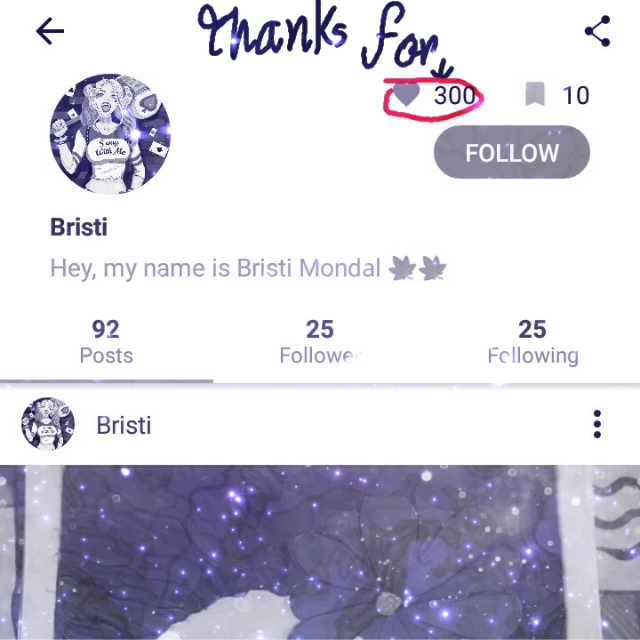Open Bristi's large profile picture
Screen dimensions: 640x640
tap(110, 133)
